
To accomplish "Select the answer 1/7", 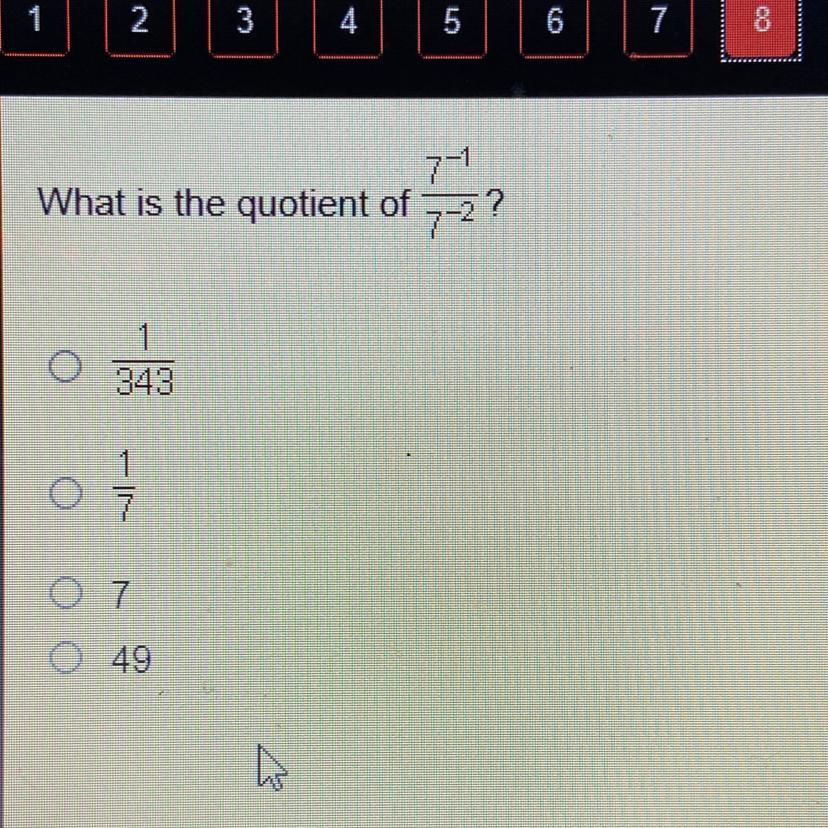I will 63,491.
